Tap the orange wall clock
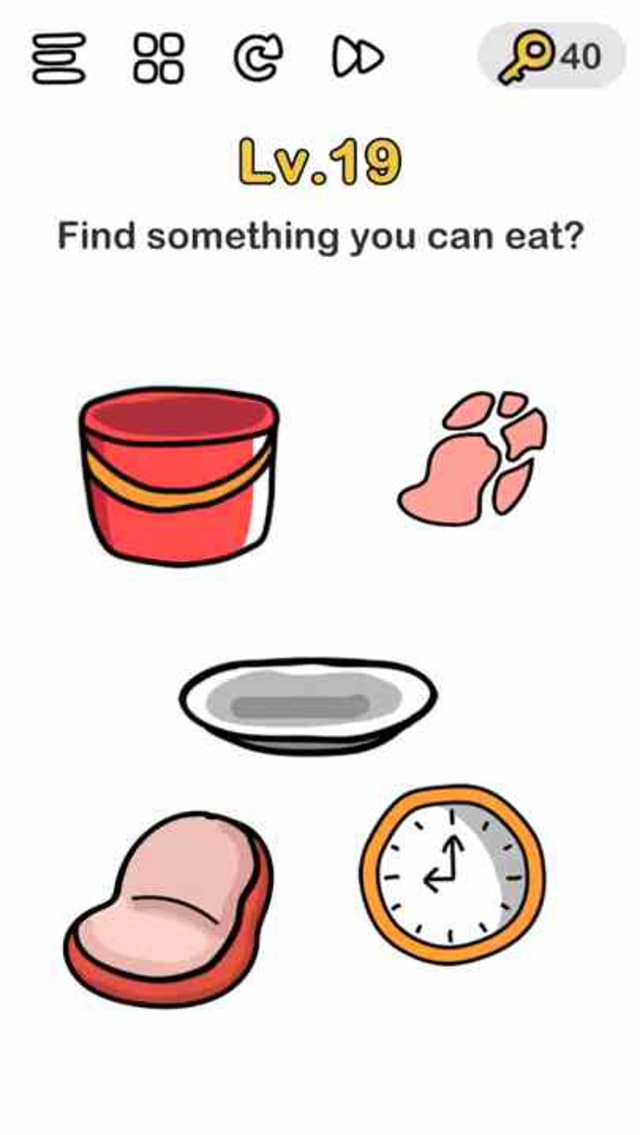 (453, 869)
